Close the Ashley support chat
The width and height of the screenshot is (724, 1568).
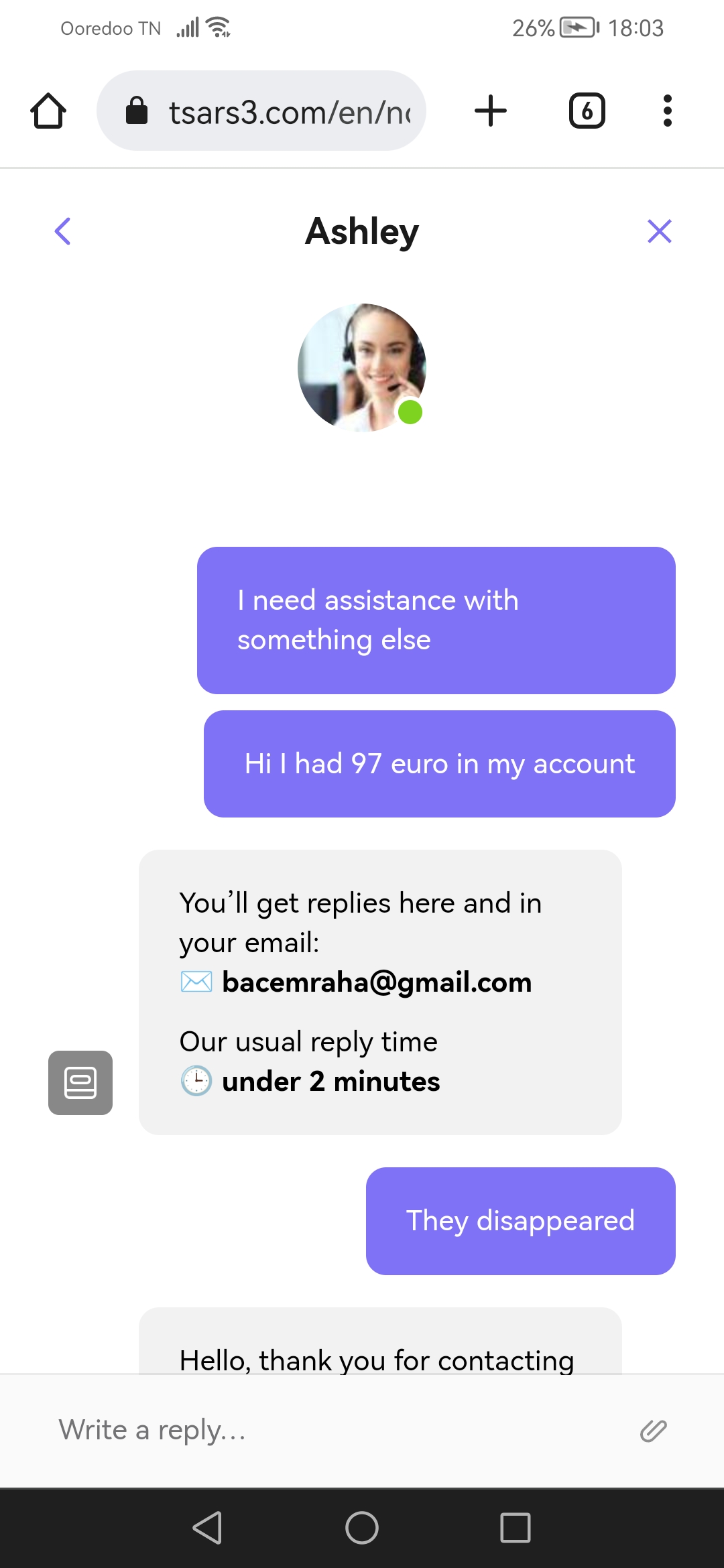tap(660, 232)
